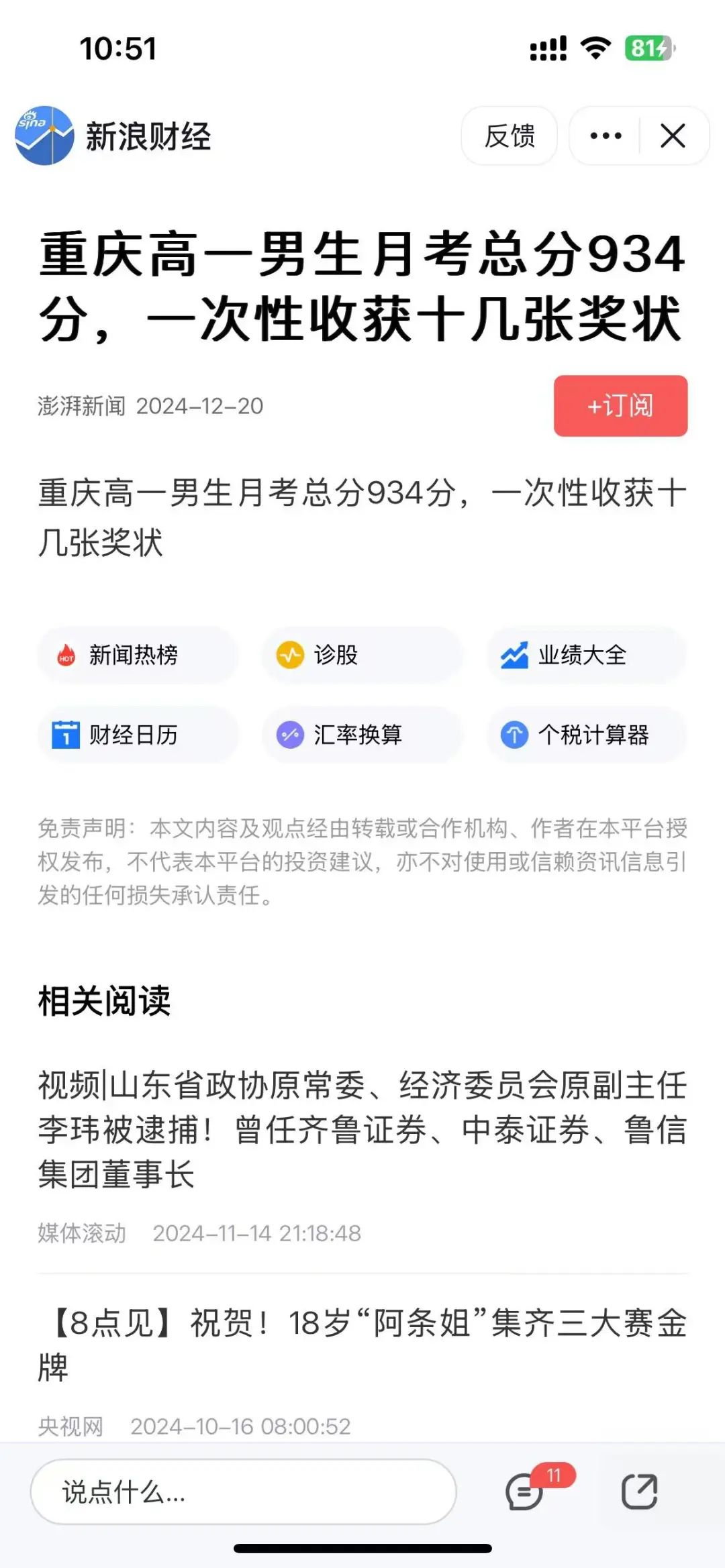Close the mini program with X

pos(673,136)
